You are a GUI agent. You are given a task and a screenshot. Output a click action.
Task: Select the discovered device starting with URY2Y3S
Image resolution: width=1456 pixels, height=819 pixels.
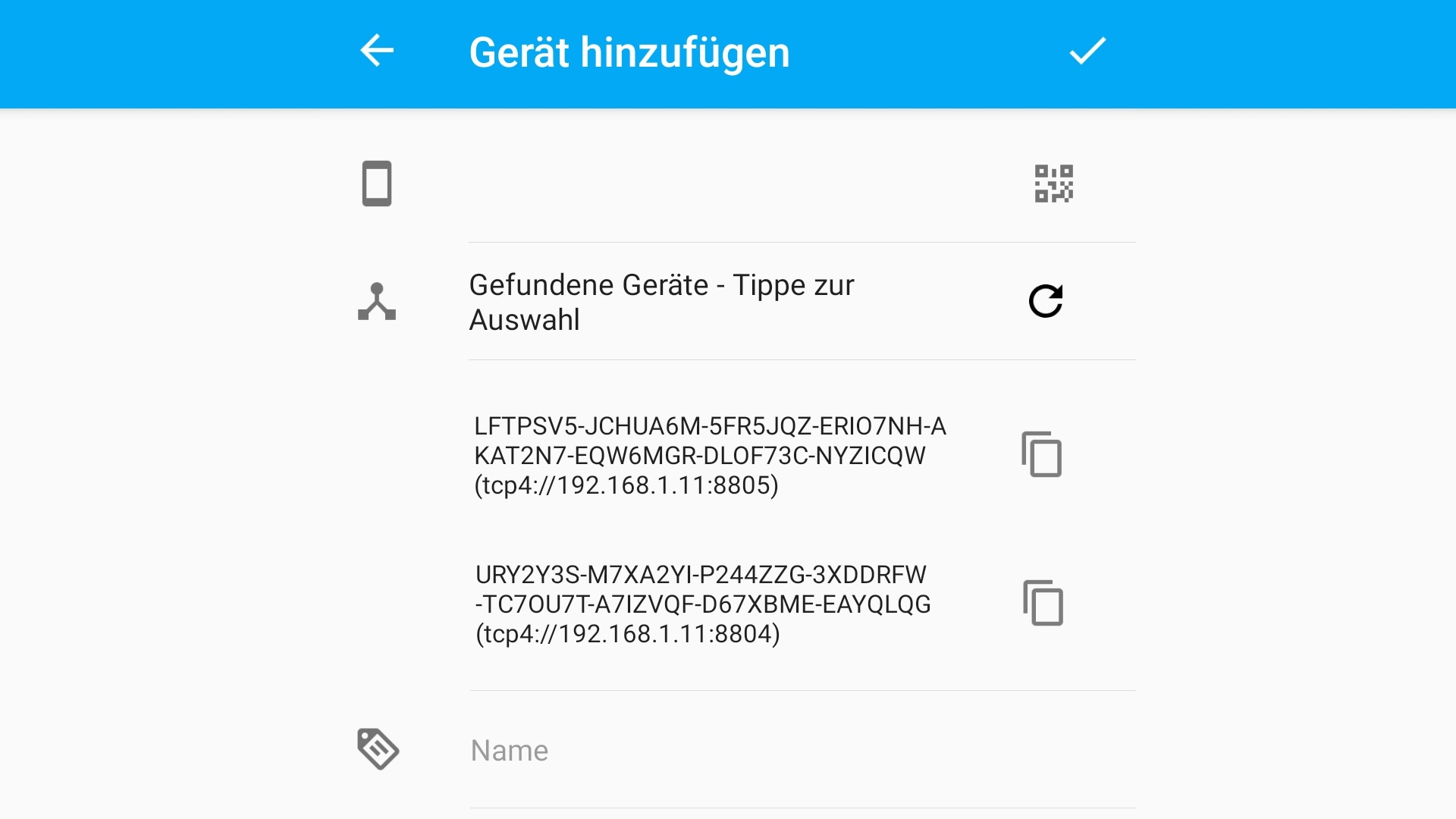coord(703,604)
